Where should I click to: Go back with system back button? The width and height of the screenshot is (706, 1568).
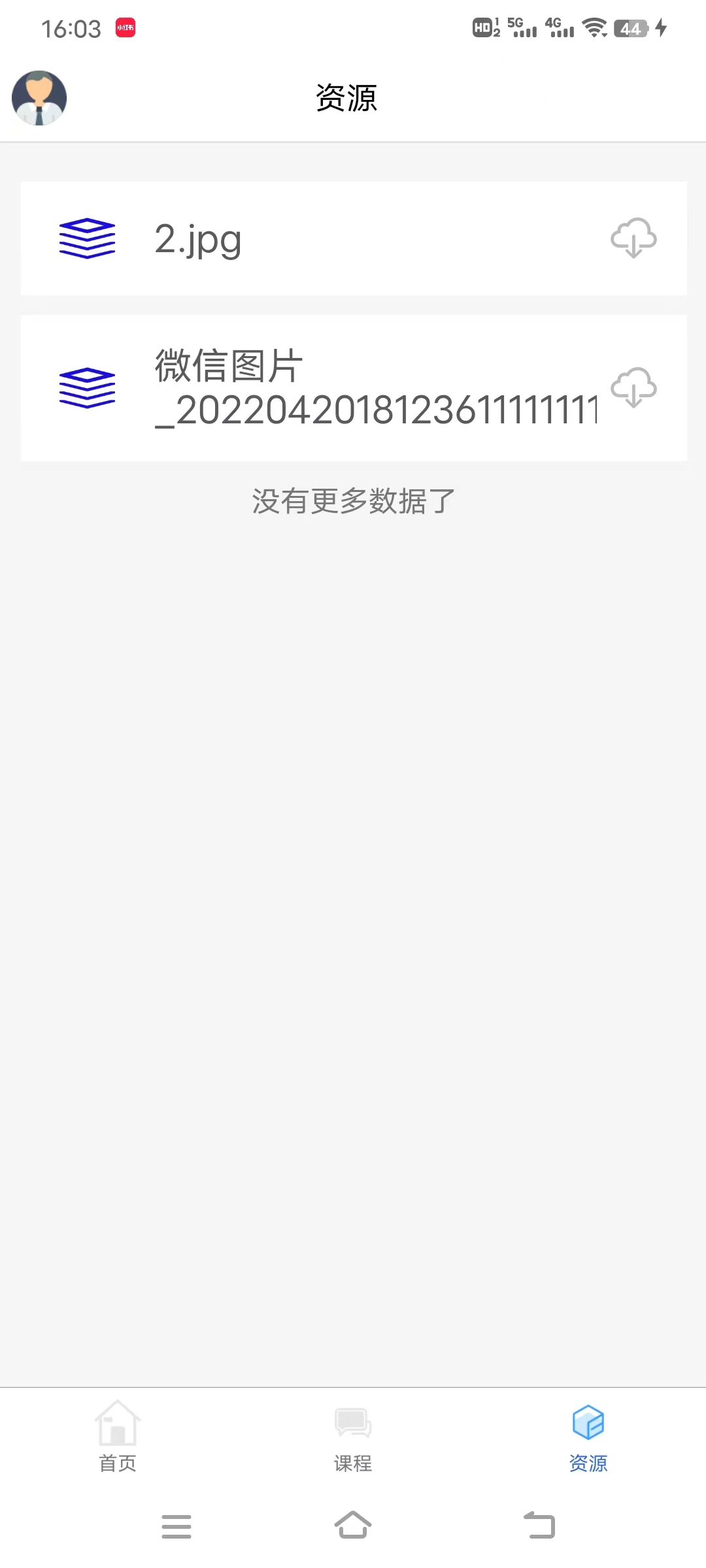(x=540, y=1526)
